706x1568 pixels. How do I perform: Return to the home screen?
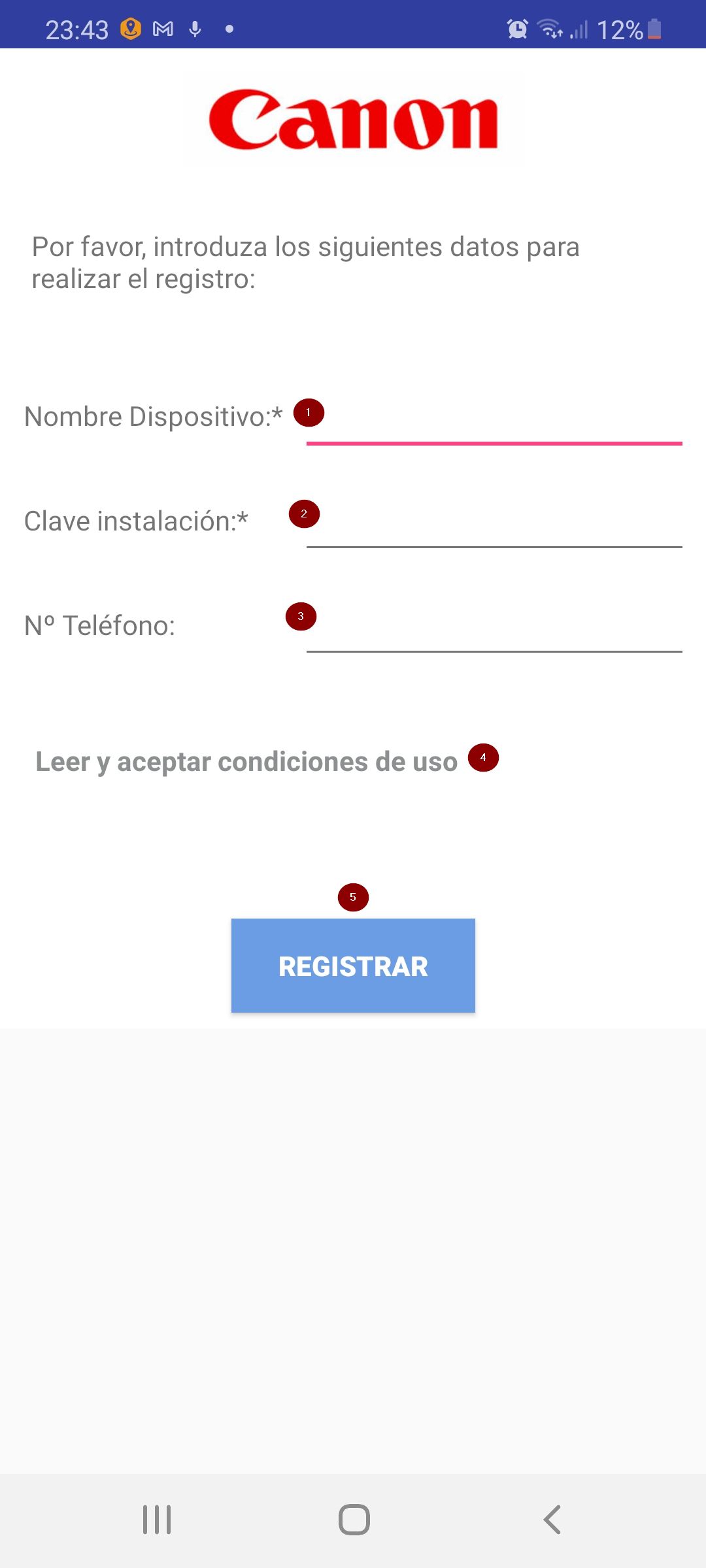tap(354, 1520)
